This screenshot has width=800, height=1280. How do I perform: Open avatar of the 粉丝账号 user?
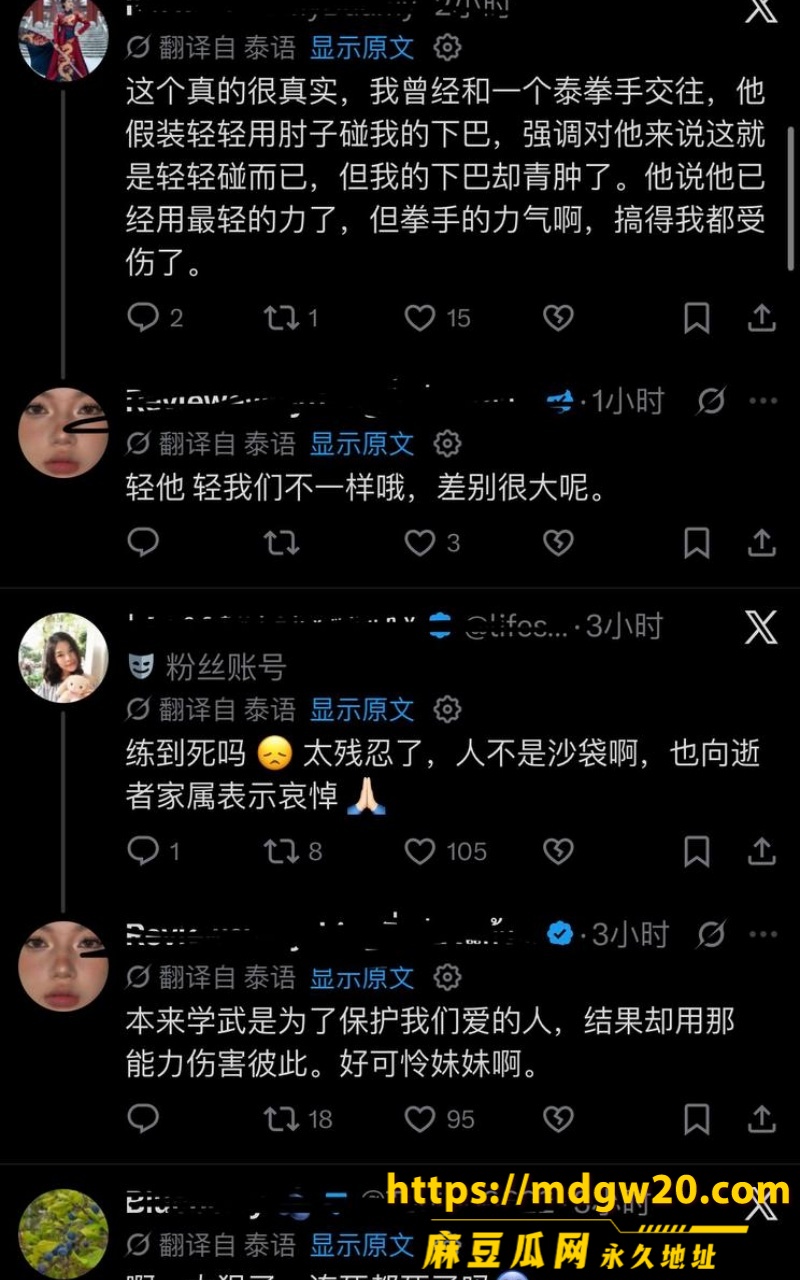click(x=63, y=657)
